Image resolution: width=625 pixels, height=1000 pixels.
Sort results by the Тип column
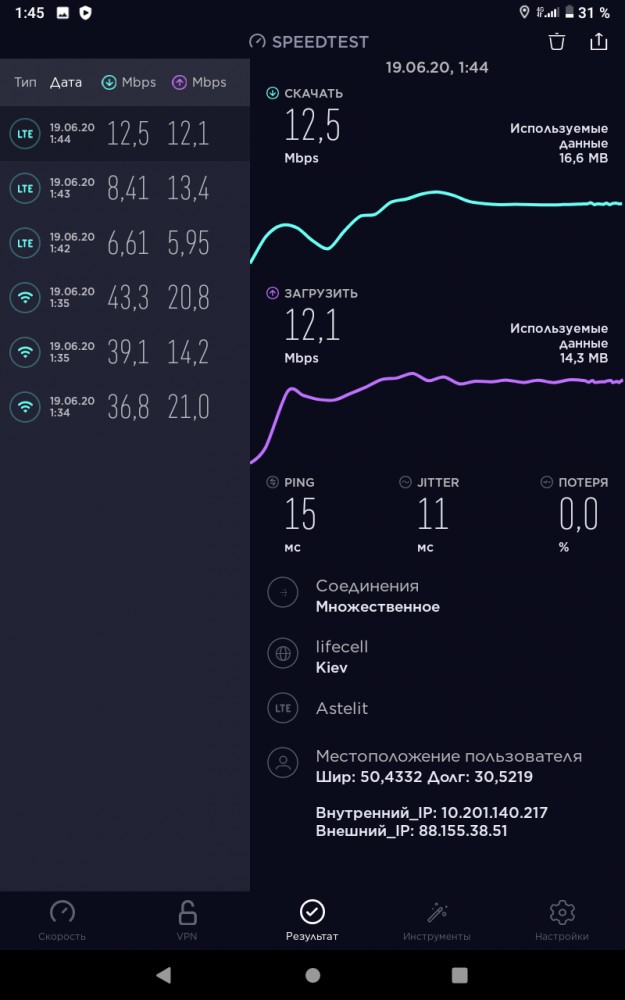pos(25,82)
